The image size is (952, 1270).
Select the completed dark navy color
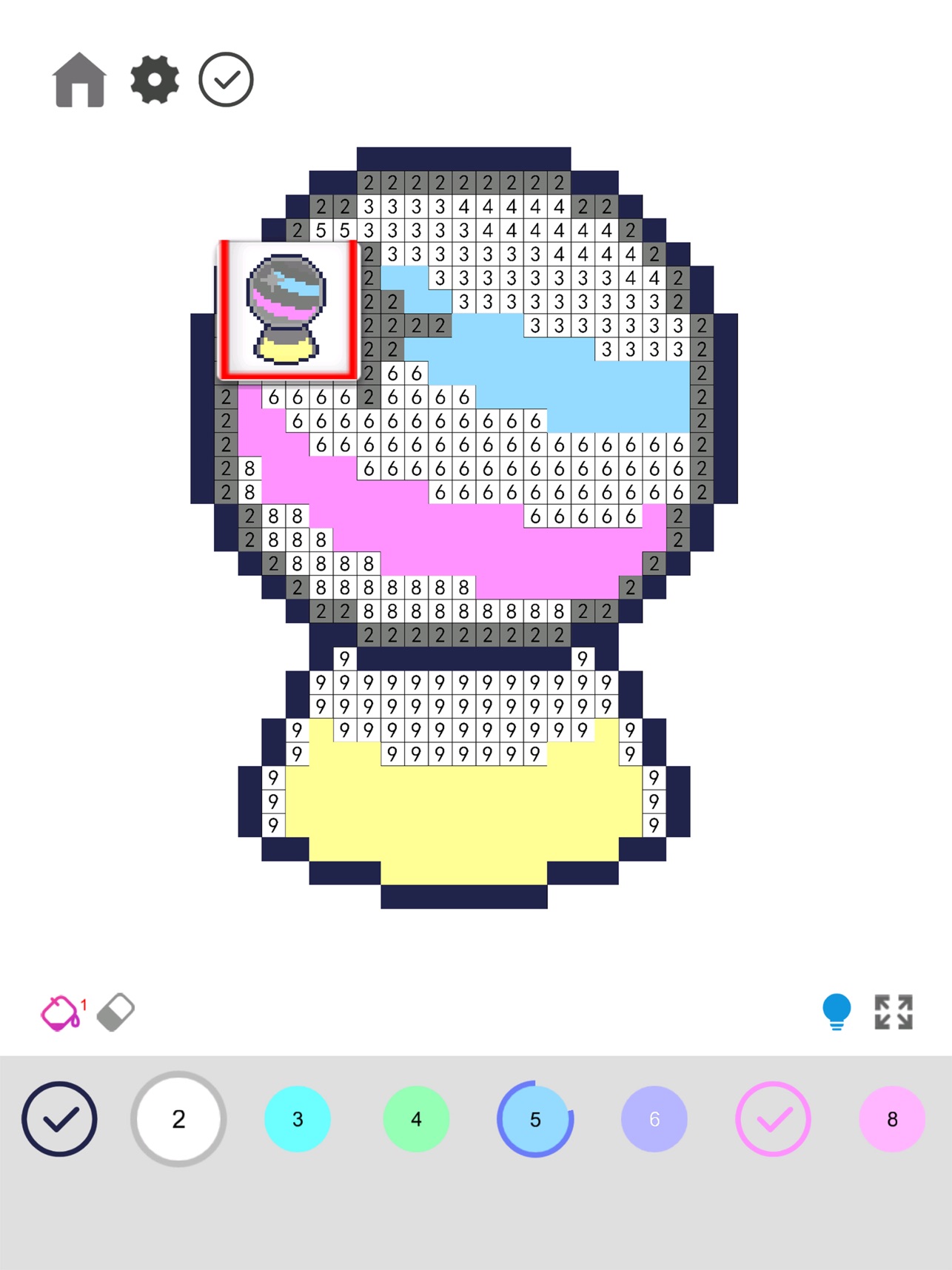coord(59,1118)
